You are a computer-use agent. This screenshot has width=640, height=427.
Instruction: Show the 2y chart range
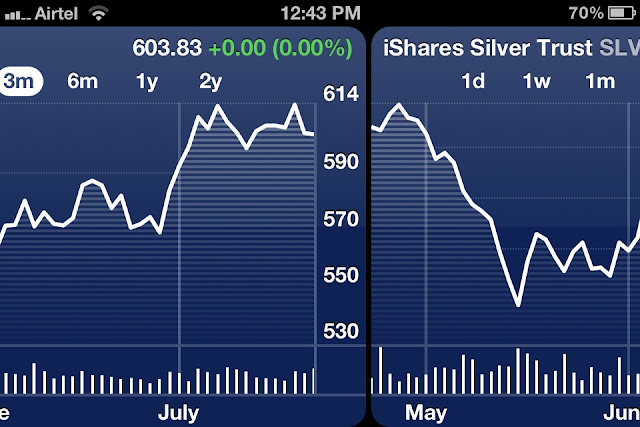pyautogui.click(x=211, y=82)
